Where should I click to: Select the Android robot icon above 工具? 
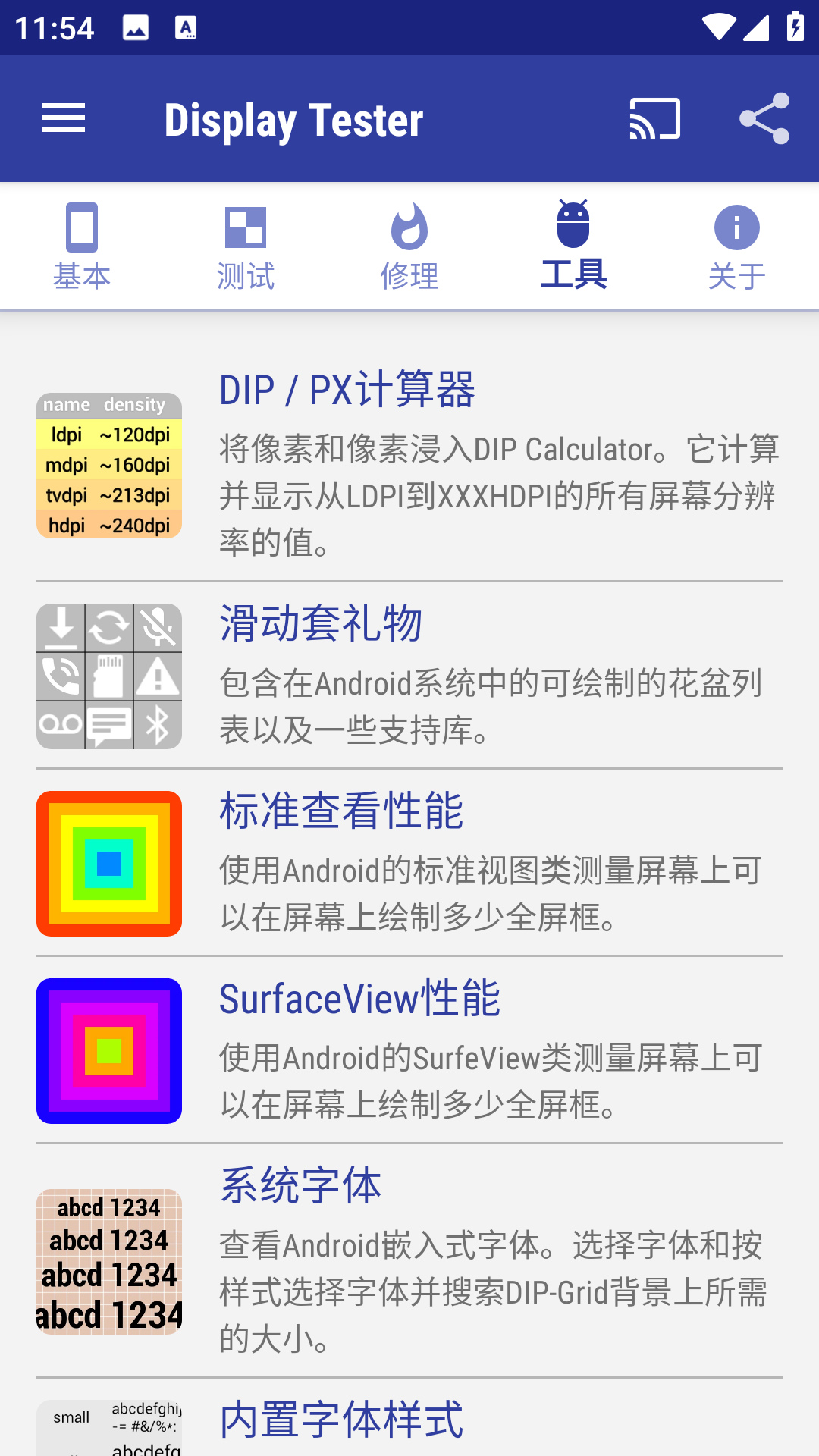[x=573, y=229]
